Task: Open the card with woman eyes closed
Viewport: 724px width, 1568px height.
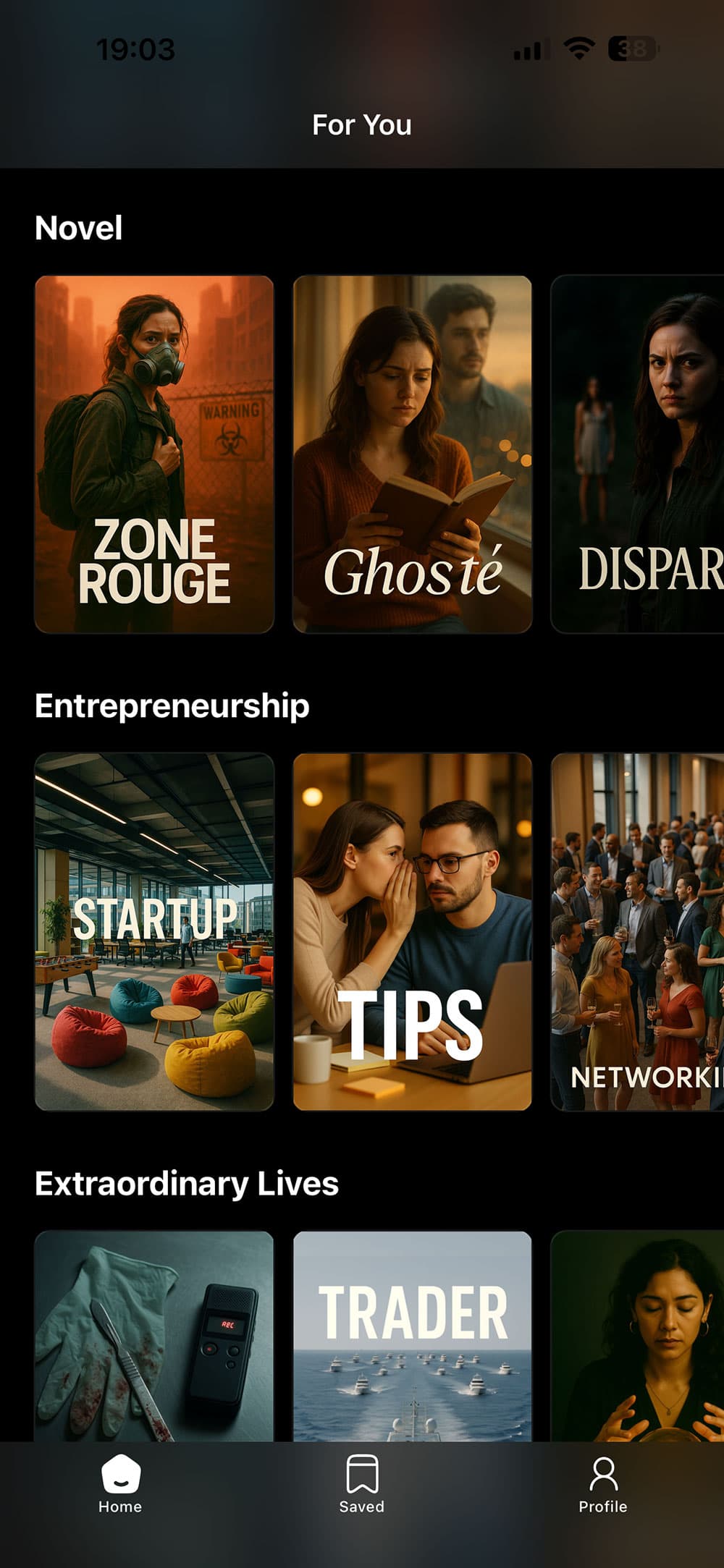Action: (x=637, y=1335)
